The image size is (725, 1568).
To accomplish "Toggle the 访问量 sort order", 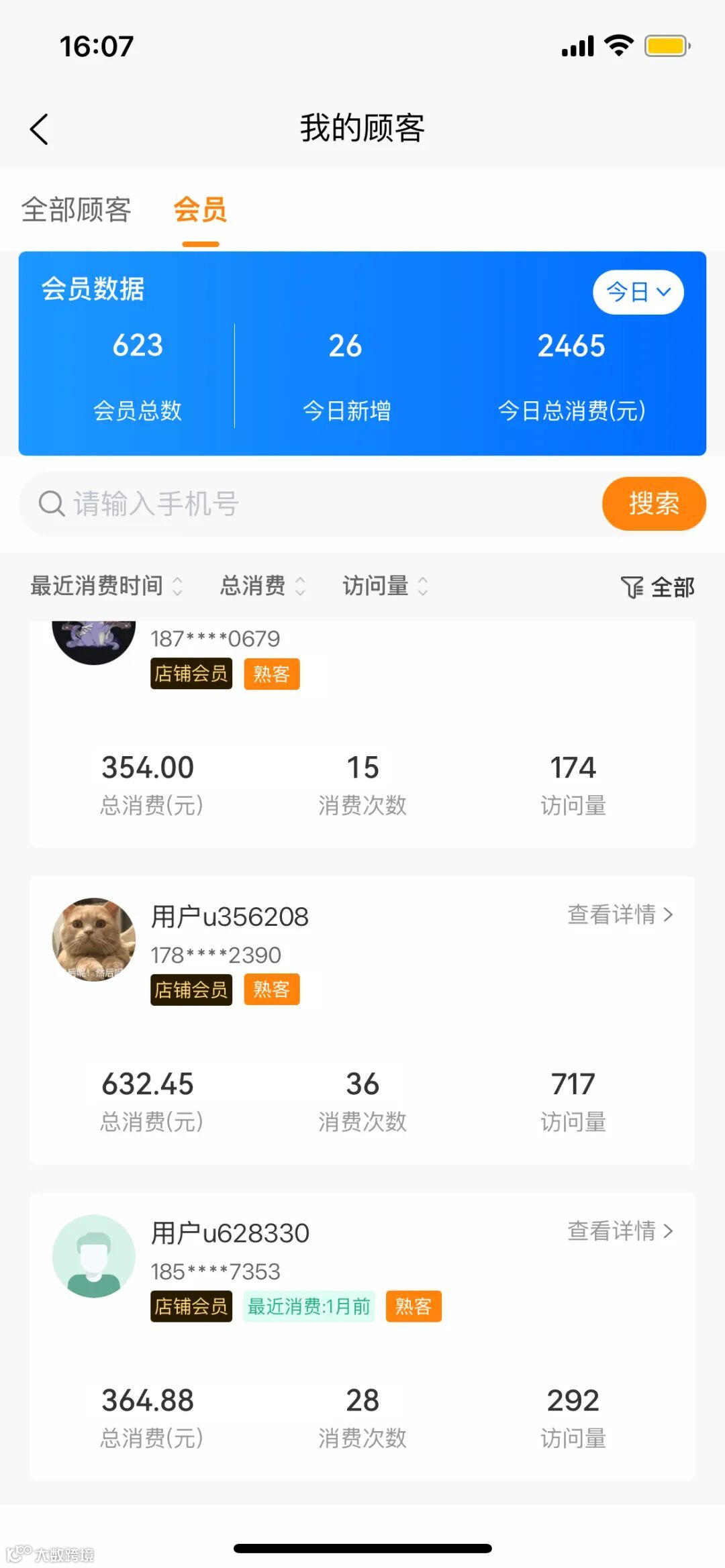I will (x=376, y=586).
